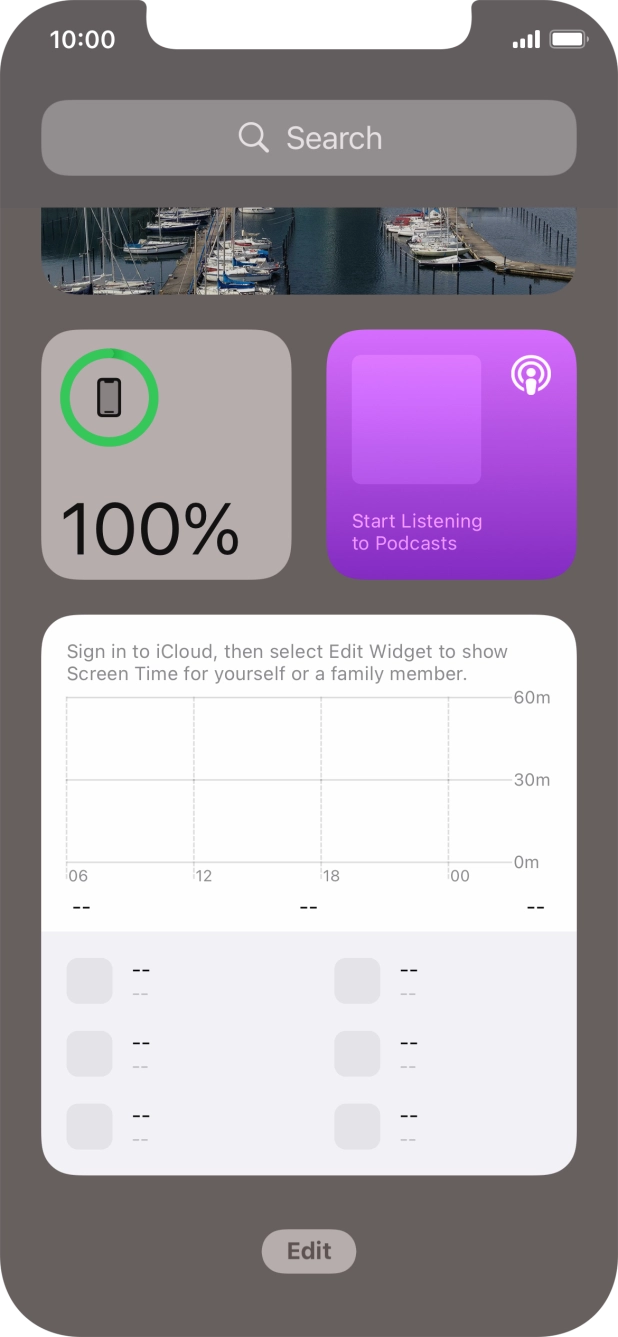Open the Start Listening to Podcasts widget
Viewport: 618px width, 1337px height.
tap(451, 455)
